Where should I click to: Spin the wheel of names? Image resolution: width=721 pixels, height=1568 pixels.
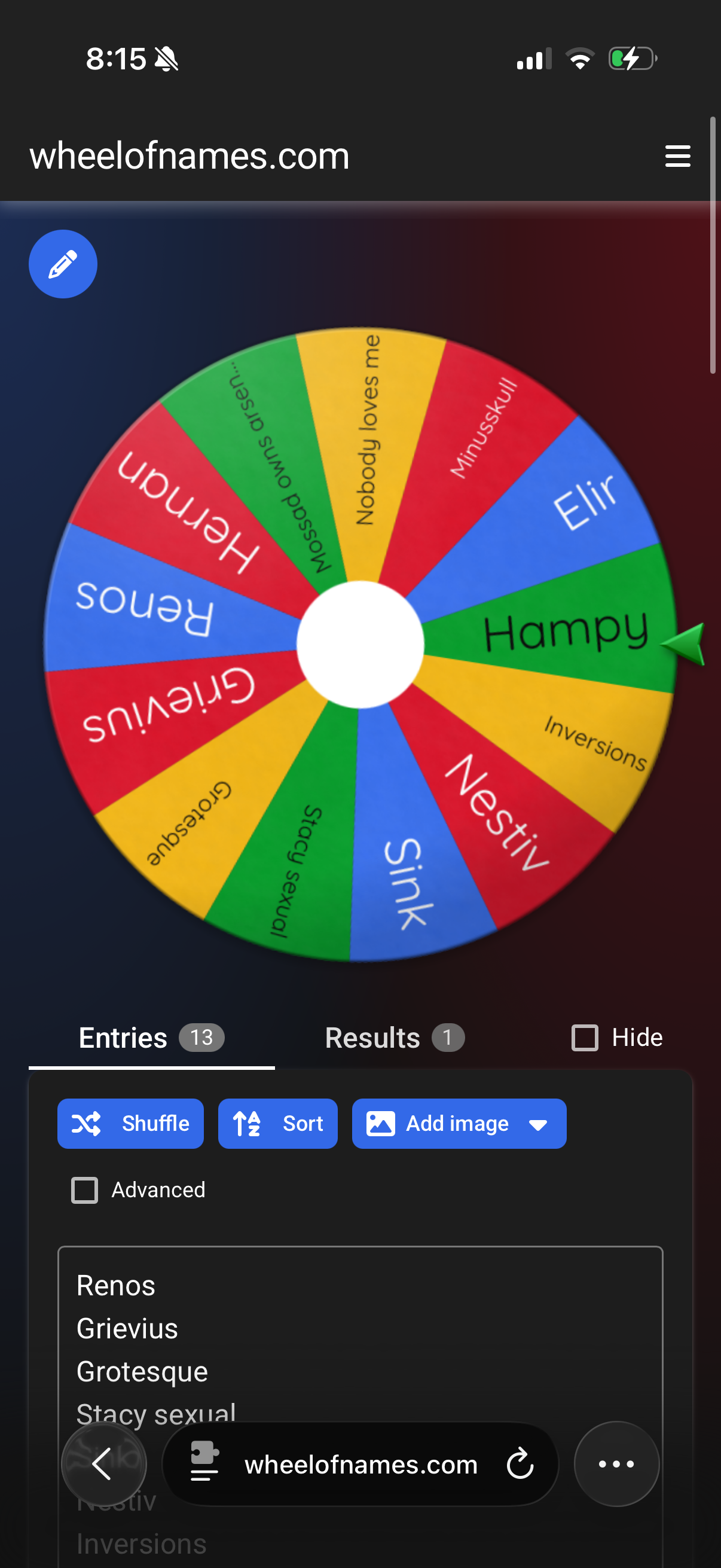click(360, 644)
